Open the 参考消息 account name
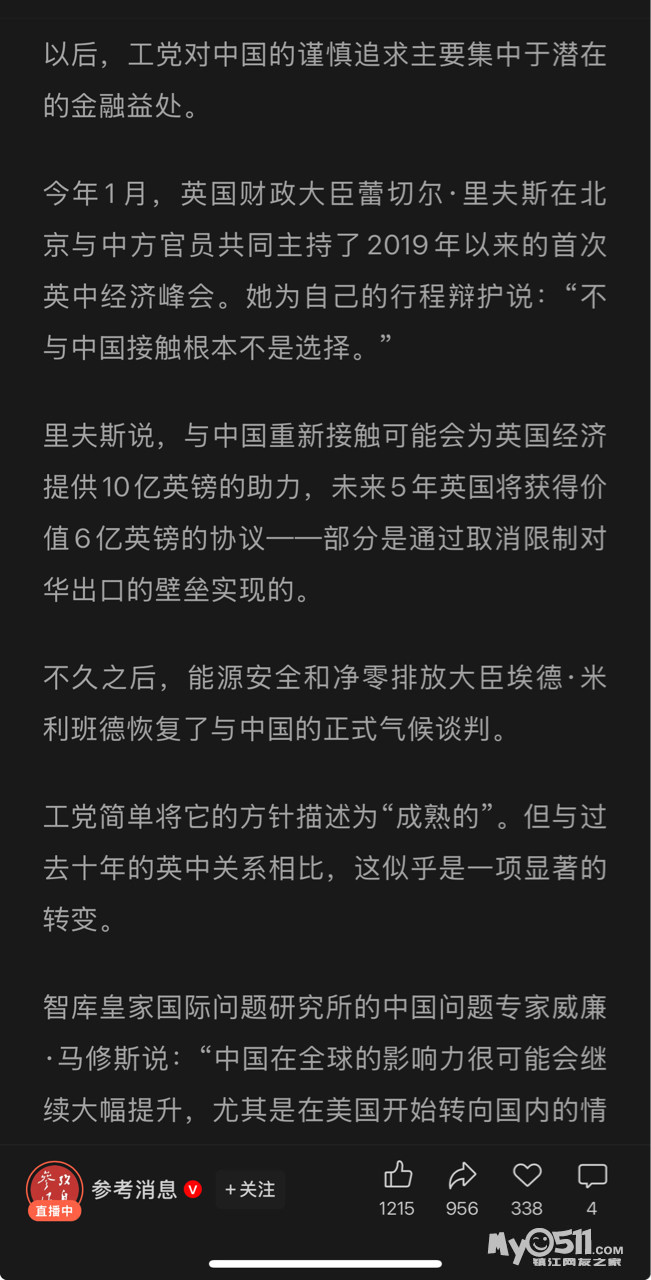 134,1189
